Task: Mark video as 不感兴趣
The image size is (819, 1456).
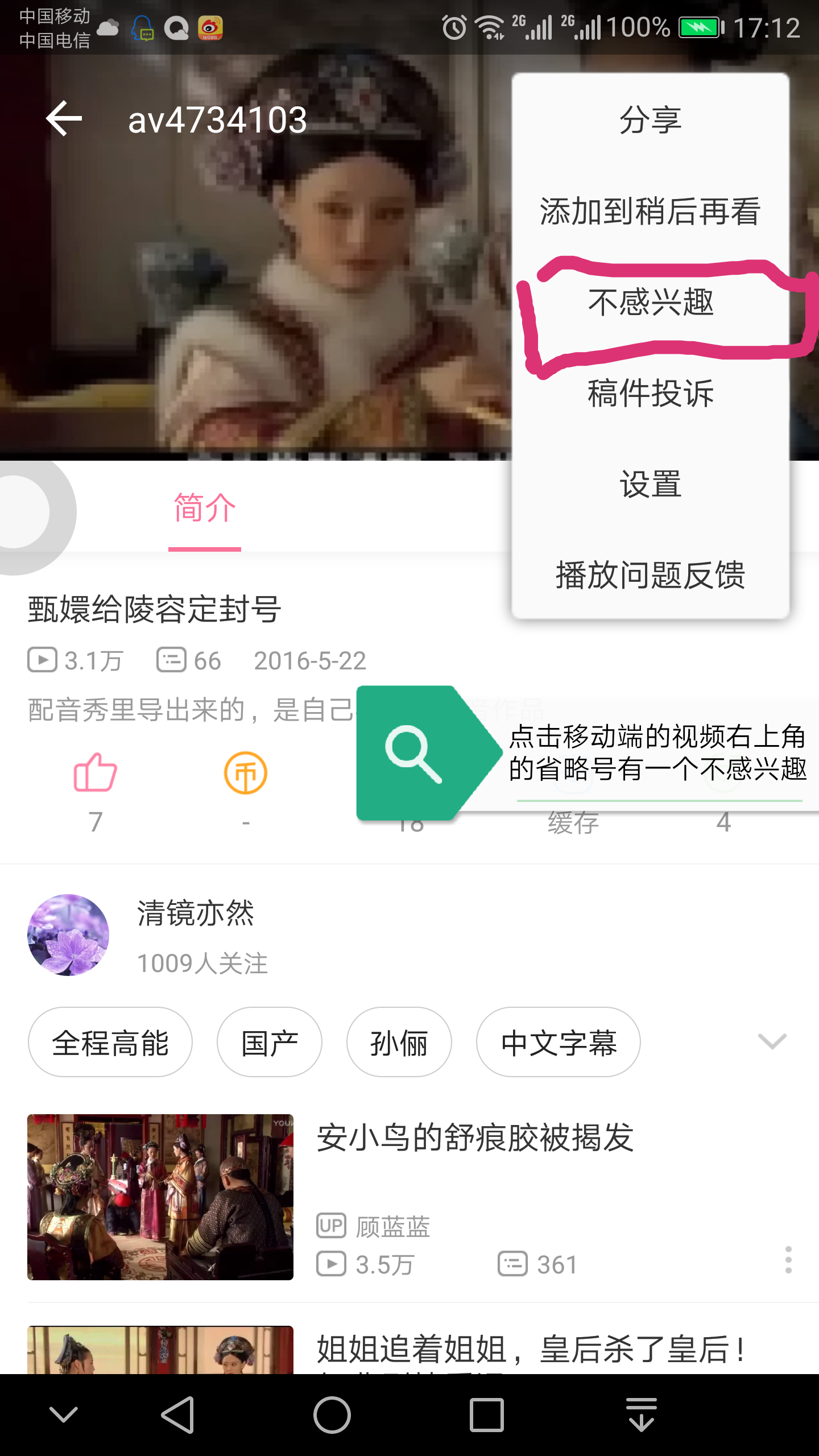Action: [x=650, y=302]
